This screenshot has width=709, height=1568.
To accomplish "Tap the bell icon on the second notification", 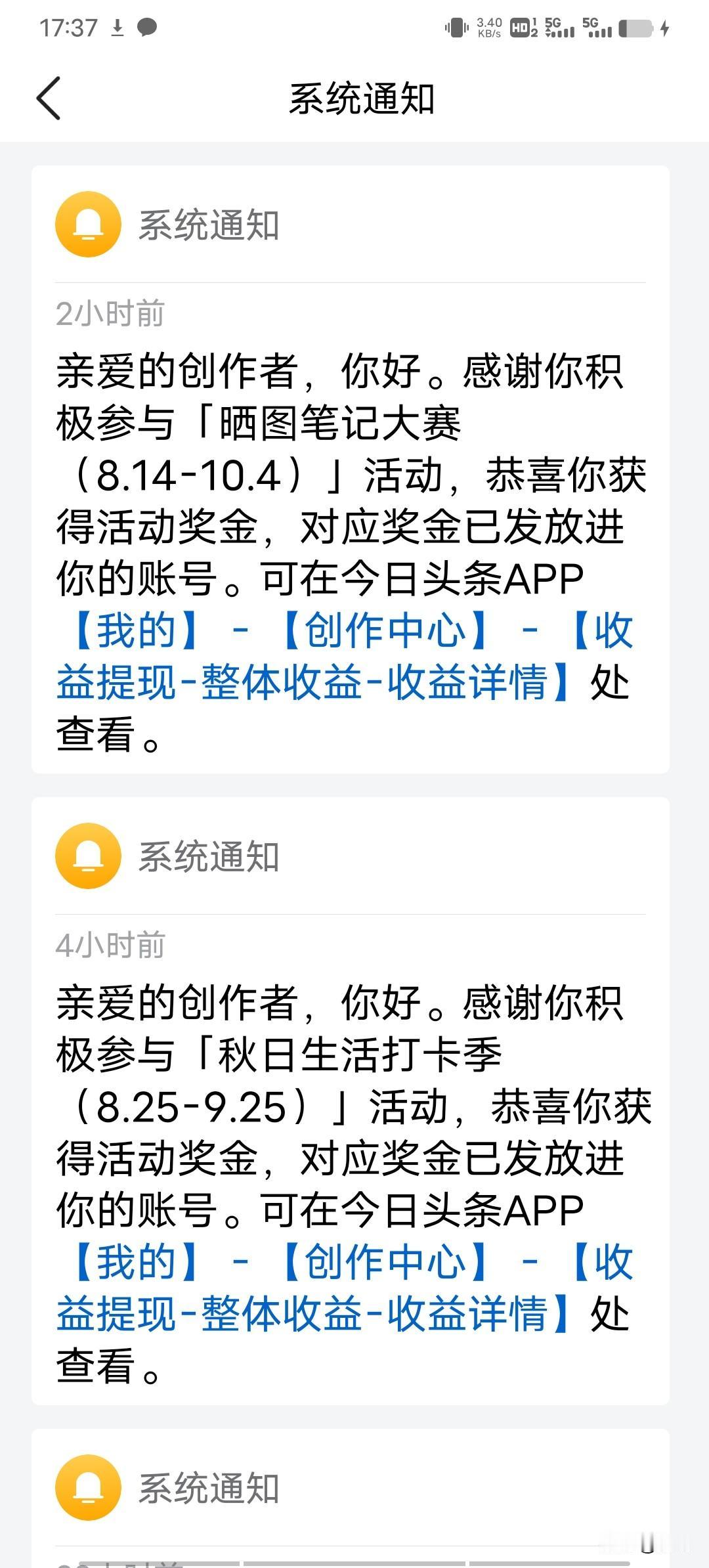I will 89,855.
